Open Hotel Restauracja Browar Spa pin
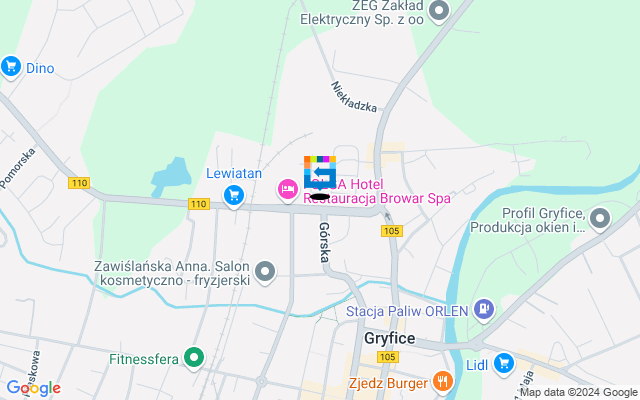Screen dimensions: 640x400 pyautogui.click(x=288, y=188)
